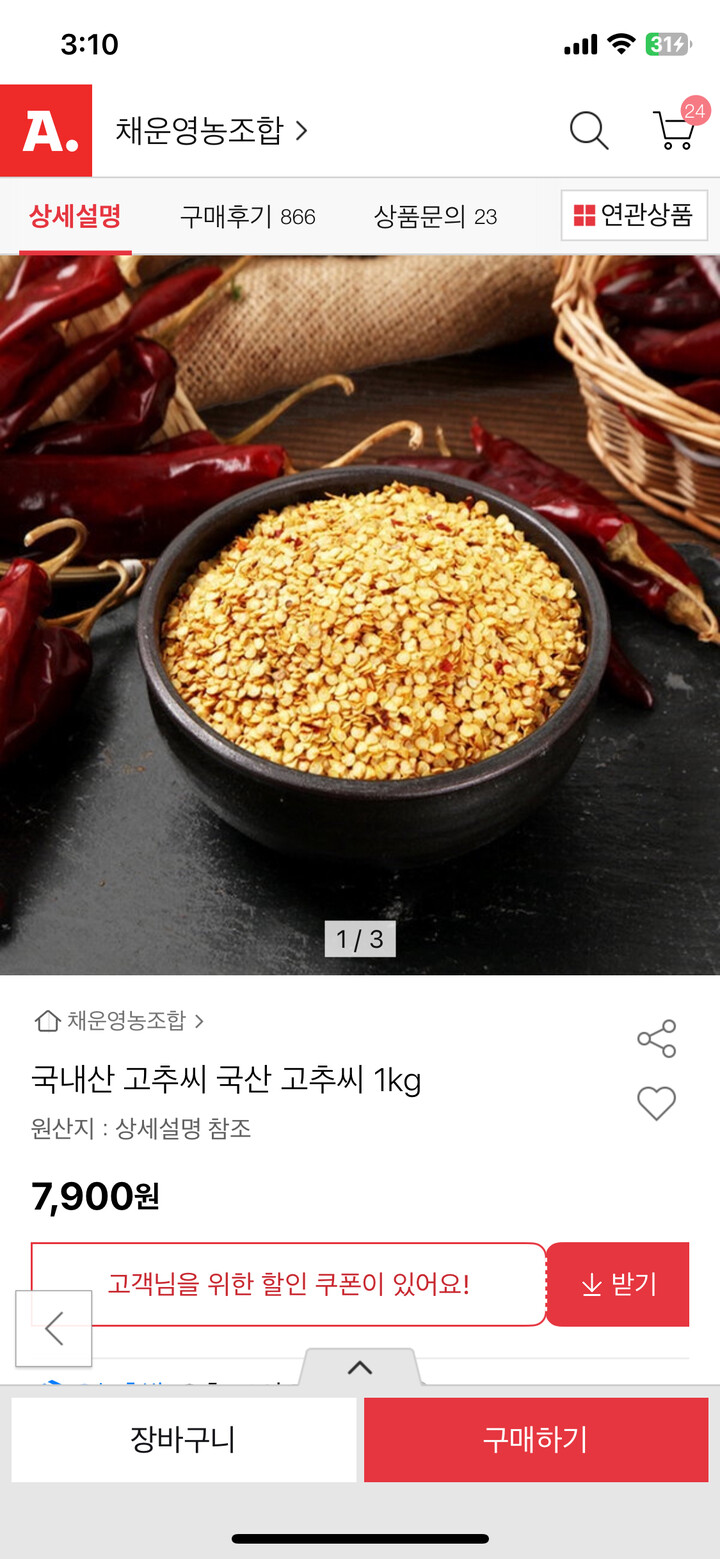Click the grid icon on 연관상품 button
Image resolution: width=720 pixels, height=1559 pixels.
(584, 216)
